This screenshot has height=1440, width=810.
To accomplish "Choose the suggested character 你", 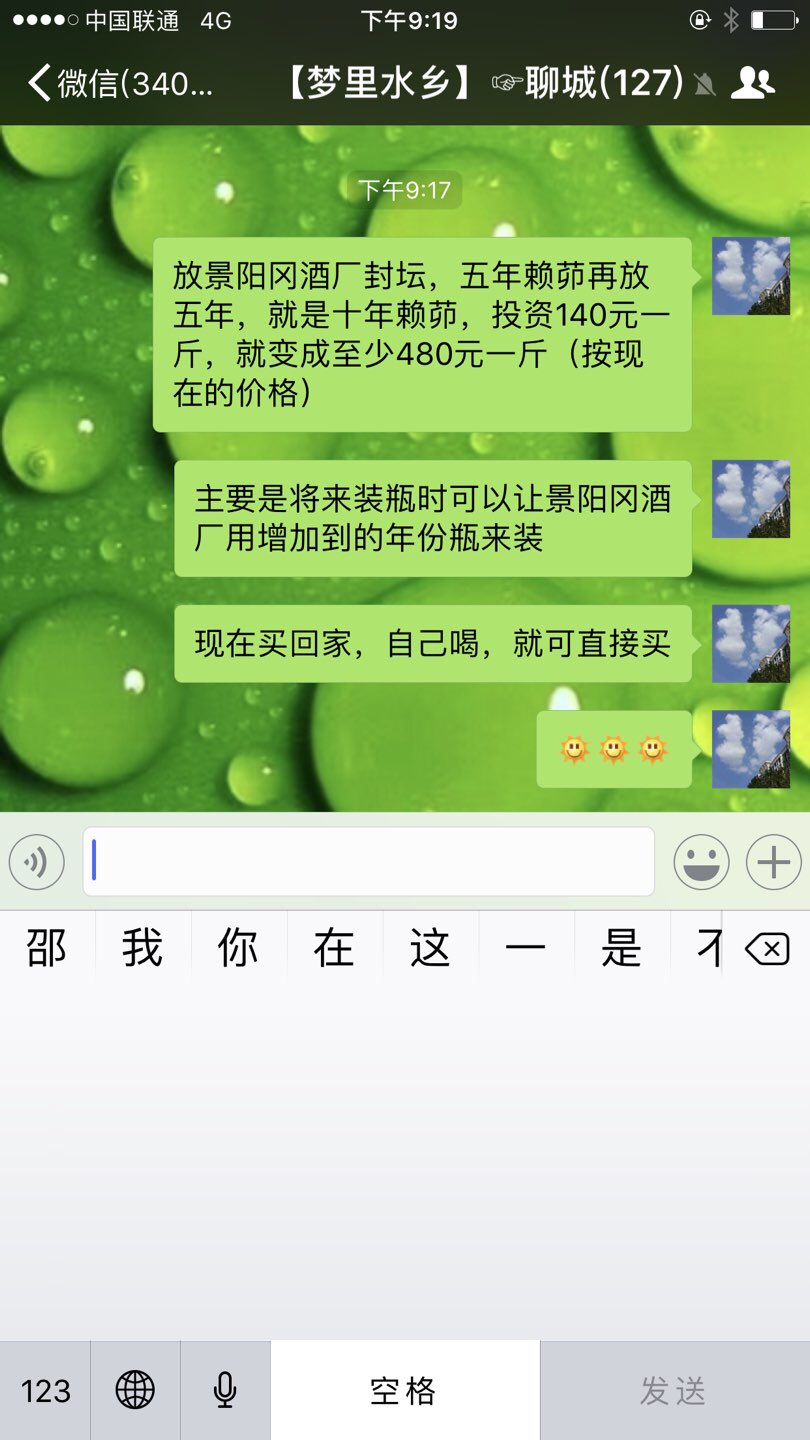I will (x=238, y=948).
